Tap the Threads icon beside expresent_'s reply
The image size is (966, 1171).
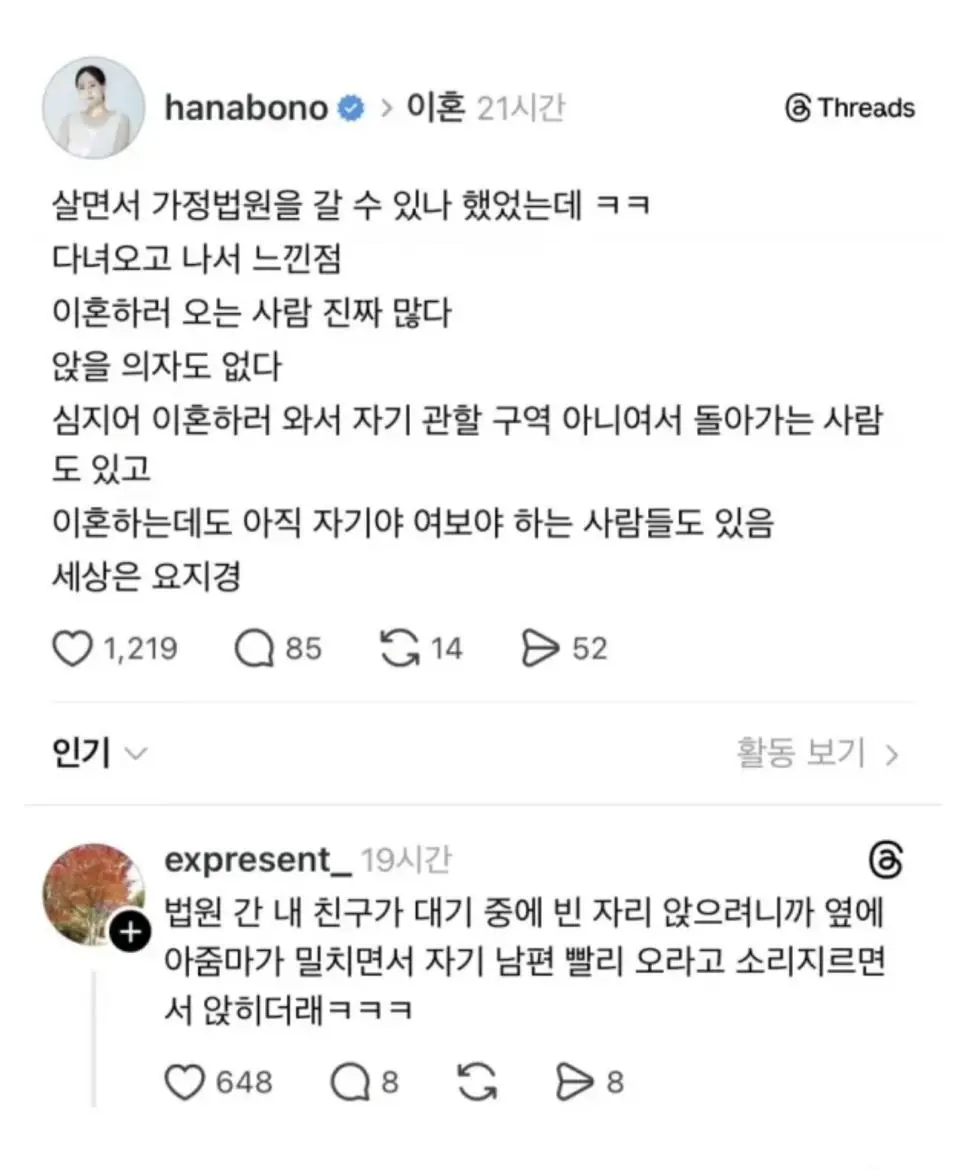(886, 861)
